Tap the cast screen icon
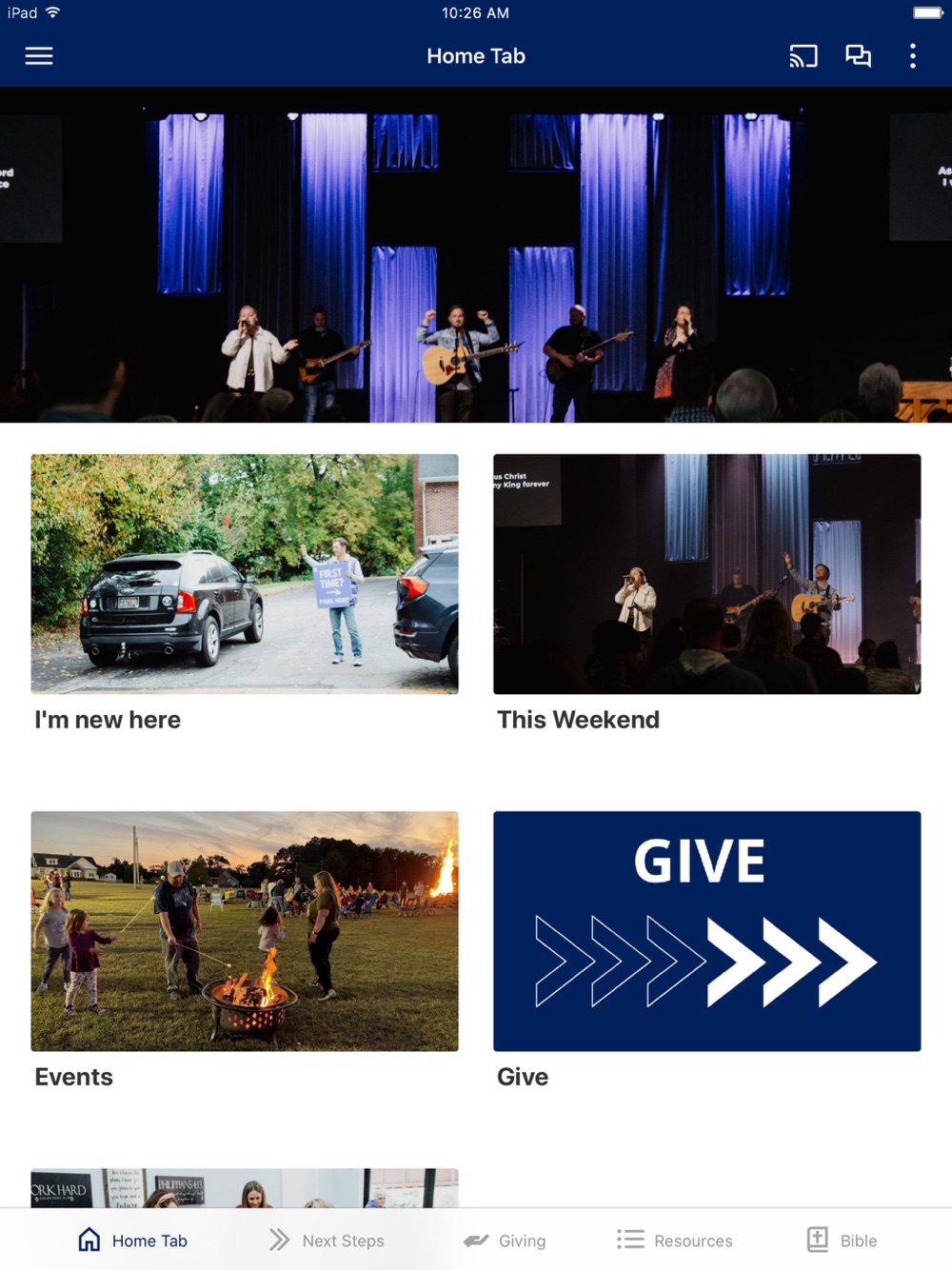 click(803, 56)
